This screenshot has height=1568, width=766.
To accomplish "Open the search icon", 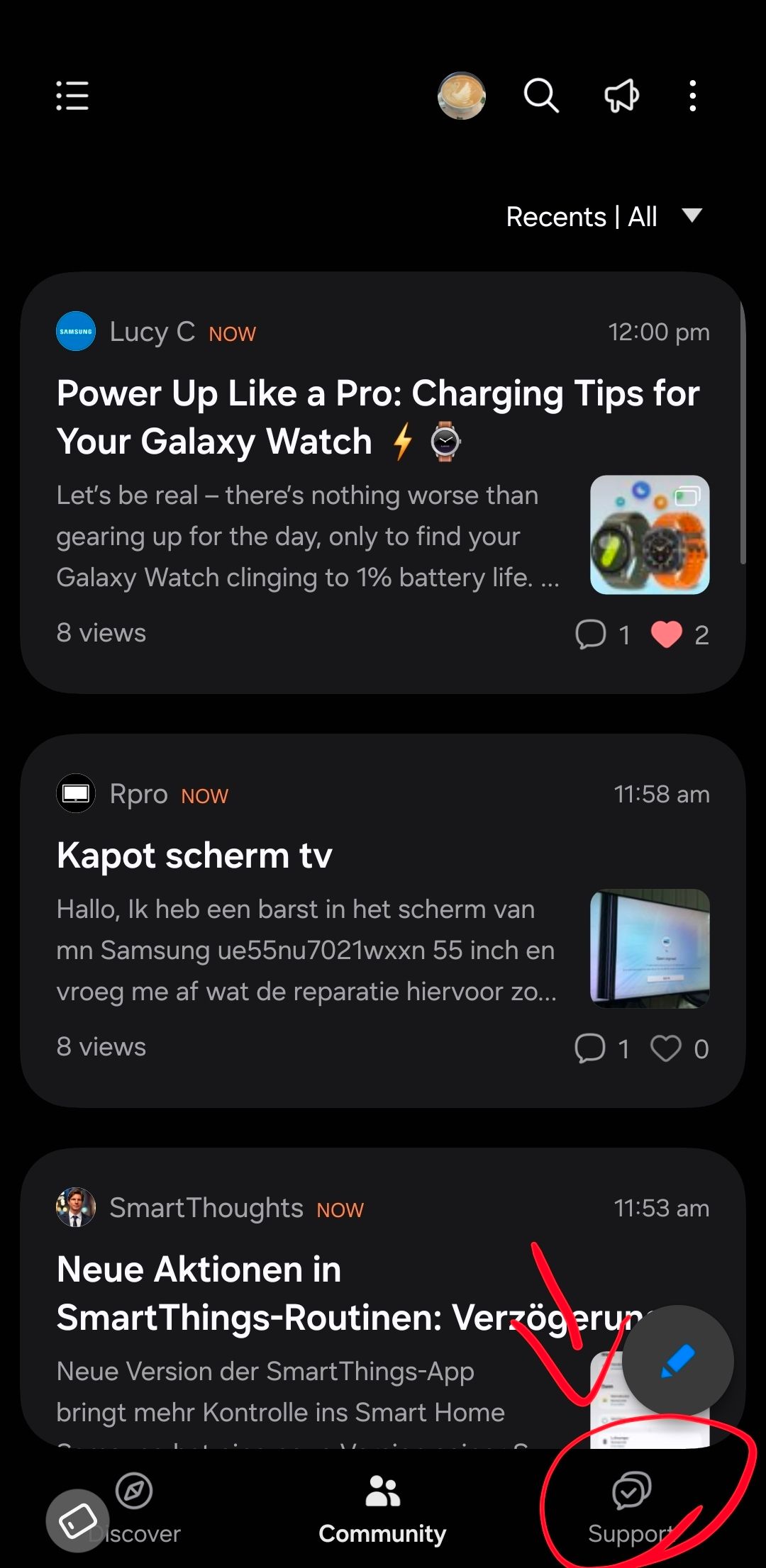I will pyautogui.click(x=540, y=96).
